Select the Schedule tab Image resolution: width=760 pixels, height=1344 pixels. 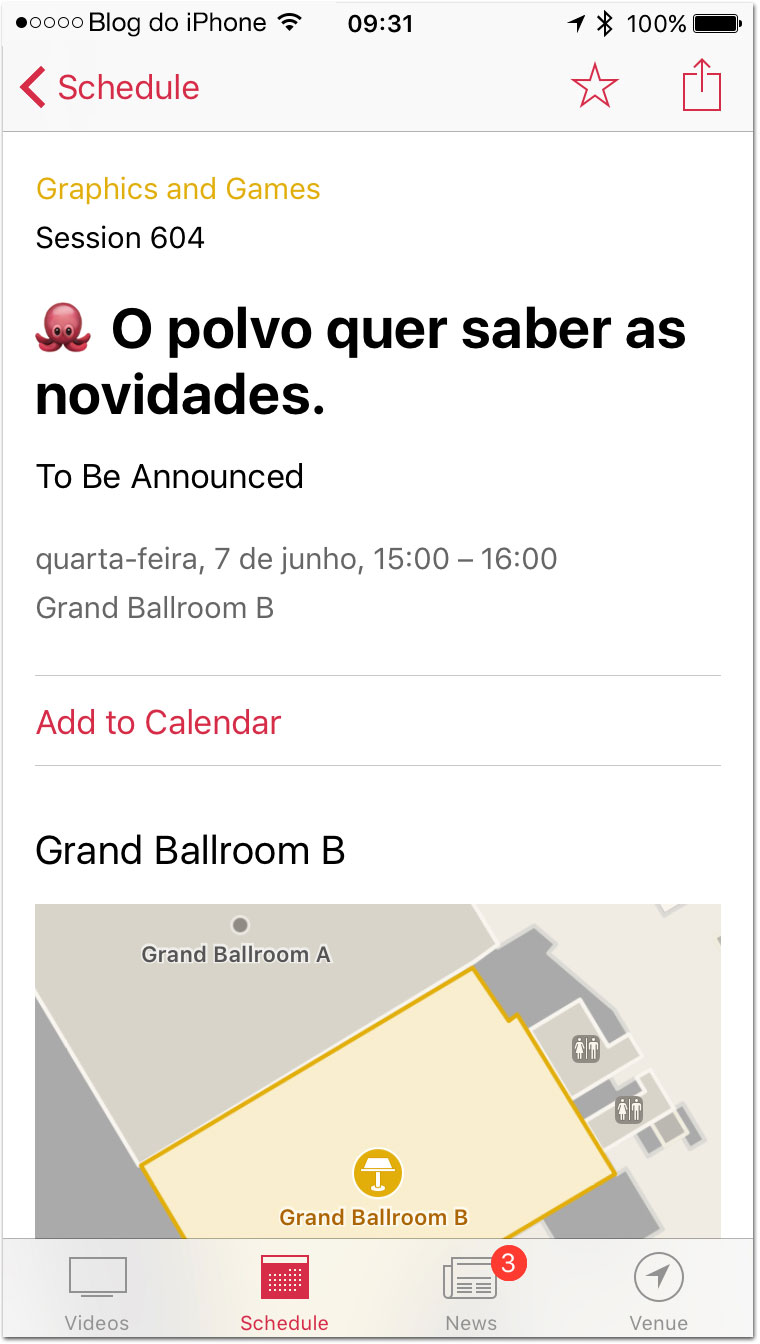(x=284, y=1294)
